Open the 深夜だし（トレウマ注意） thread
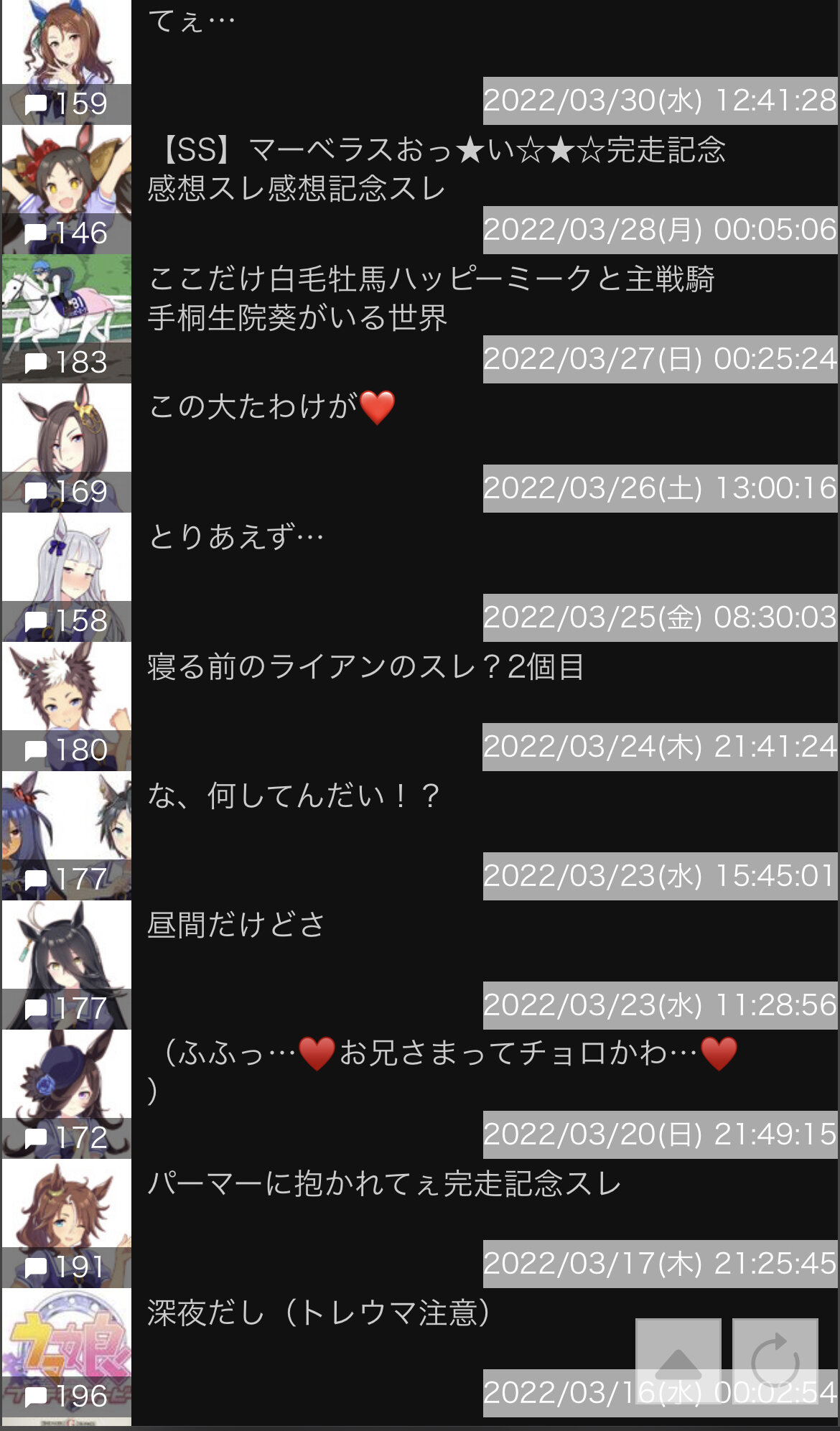 (319, 1313)
